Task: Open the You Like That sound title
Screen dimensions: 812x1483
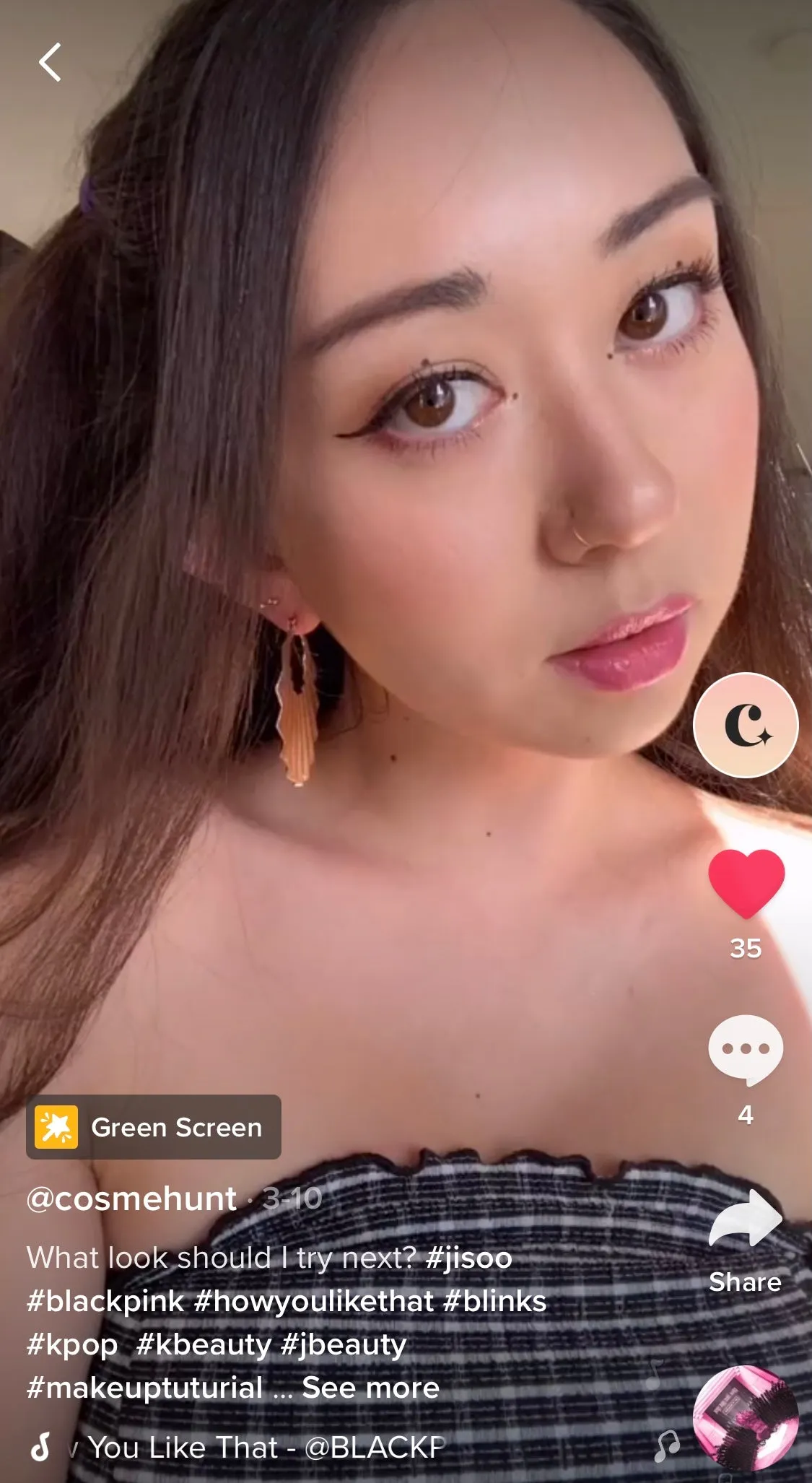Action: 266,1448
